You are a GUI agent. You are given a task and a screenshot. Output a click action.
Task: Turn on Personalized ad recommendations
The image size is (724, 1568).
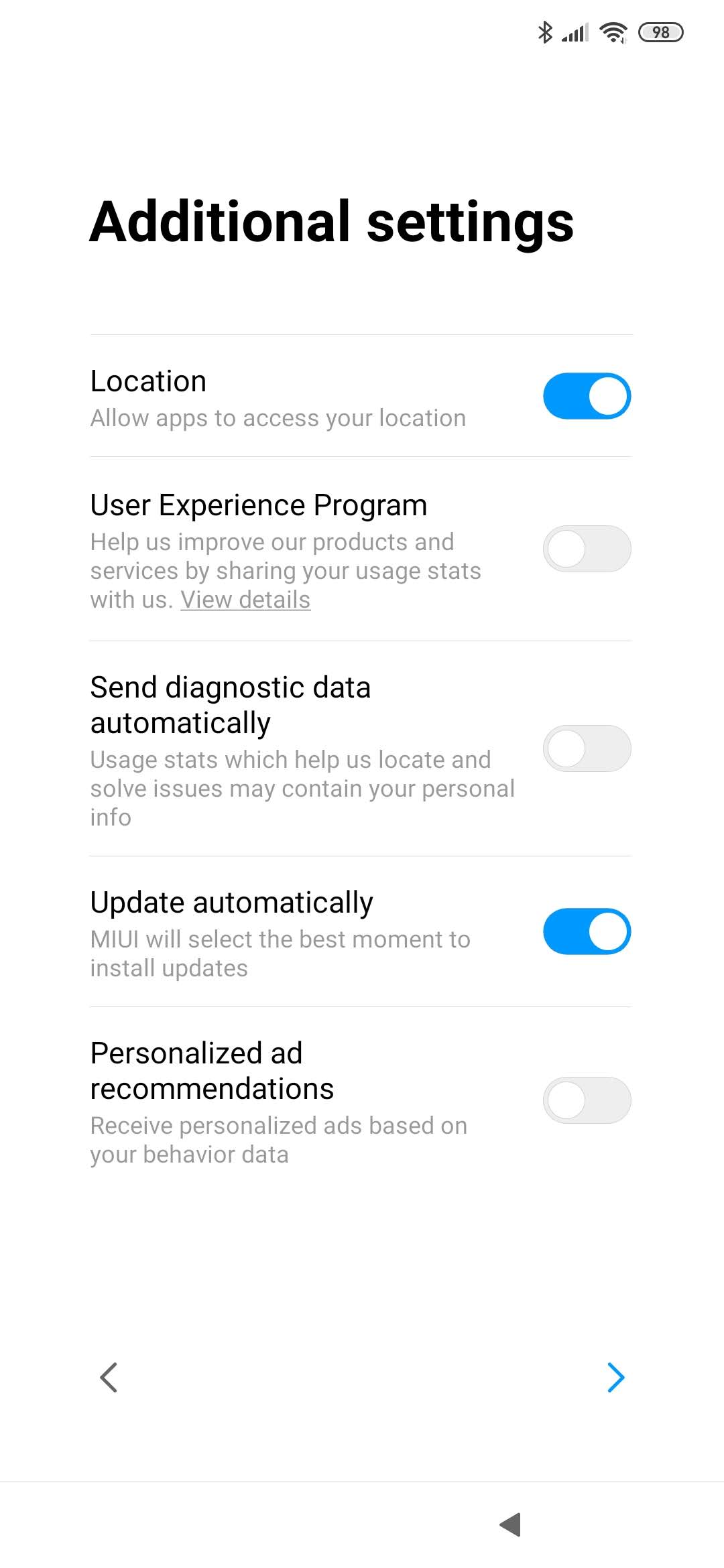[587, 1100]
